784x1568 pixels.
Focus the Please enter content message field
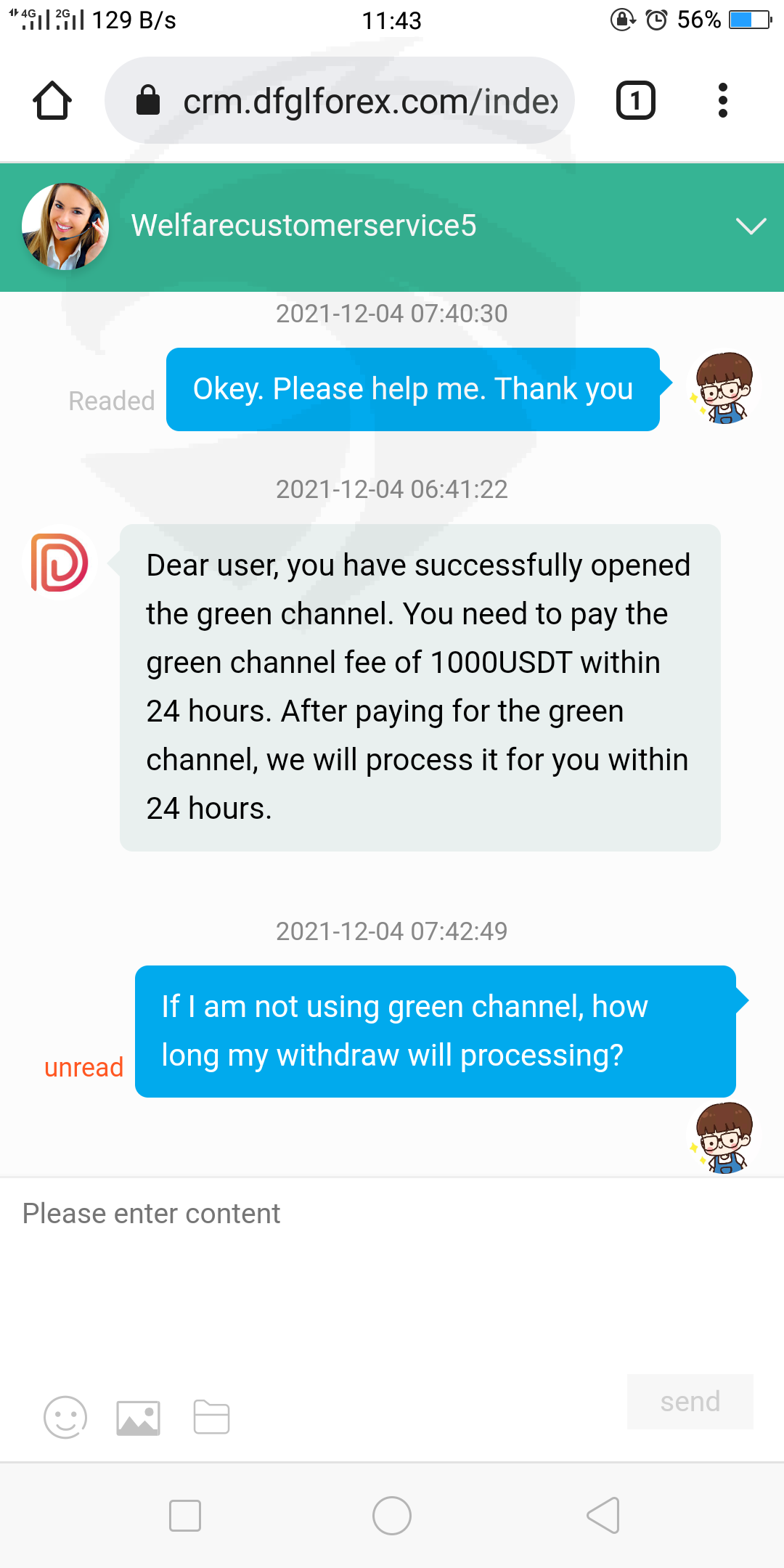click(392, 1270)
